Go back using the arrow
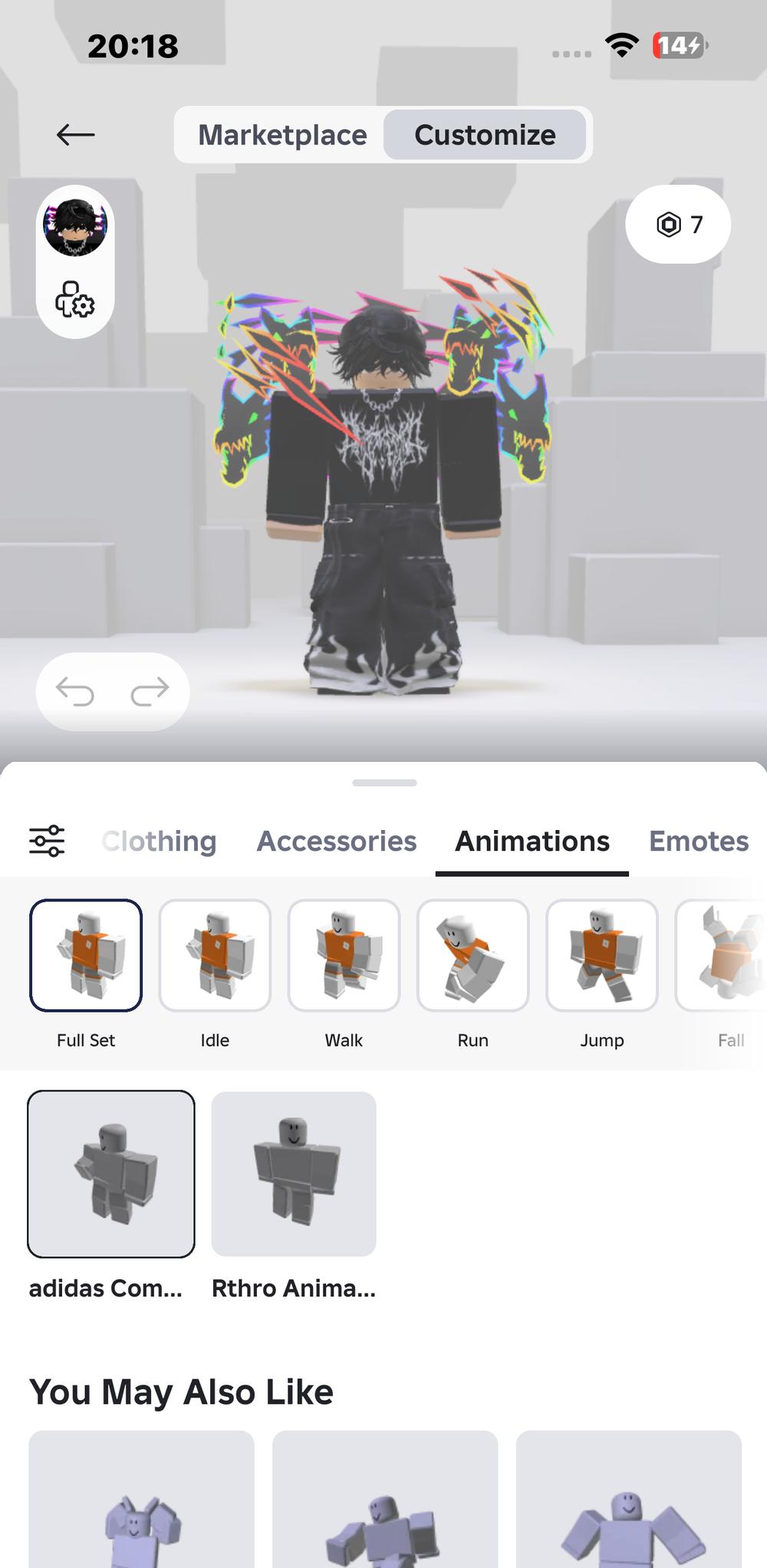The width and height of the screenshot is (767, 1568). 75,135
